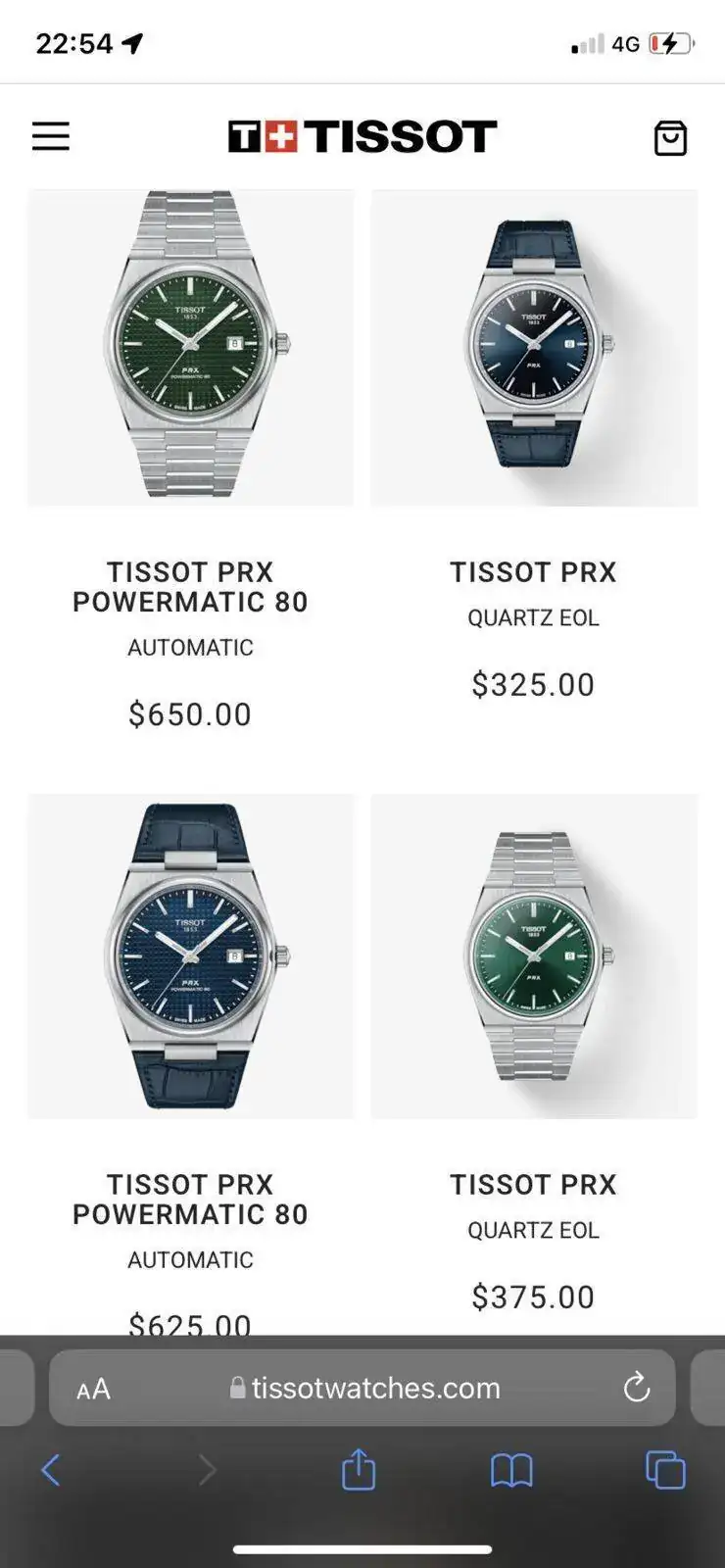Open the shopping bag
This screenshot has width=725, height=1568.
pos(670,138)
